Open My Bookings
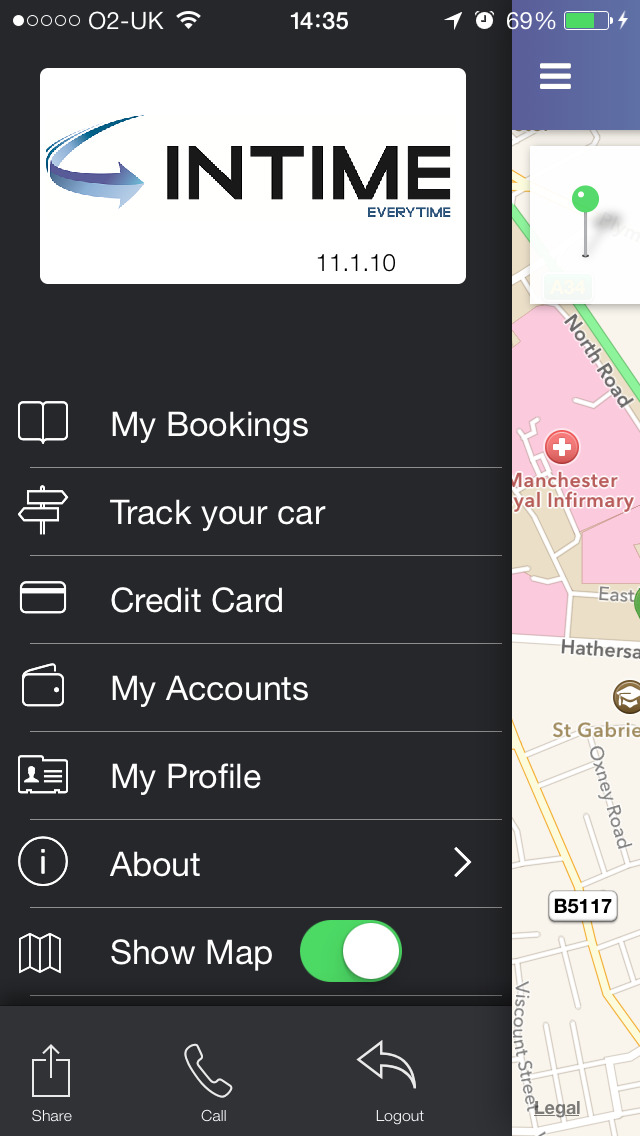640x1136 pixels. [x=209, y=424]
